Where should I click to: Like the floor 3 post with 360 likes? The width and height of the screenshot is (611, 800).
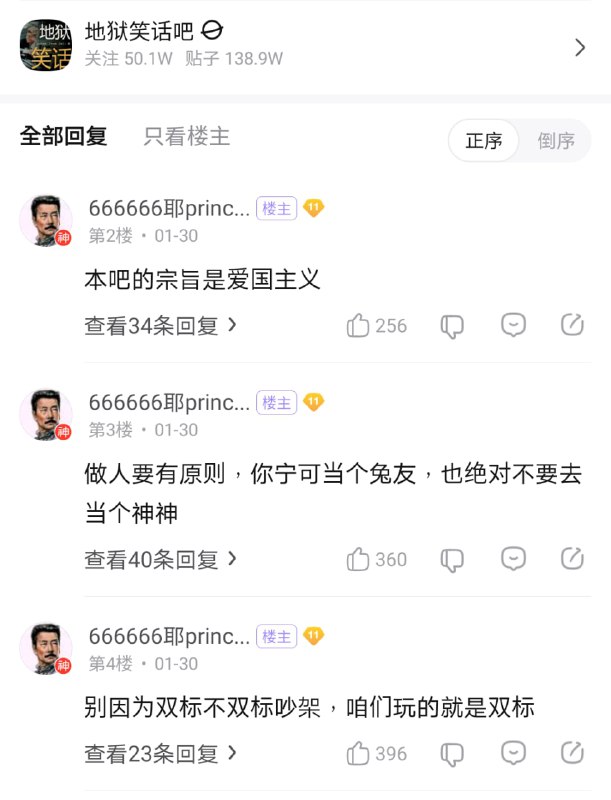(x=359, y=559)
